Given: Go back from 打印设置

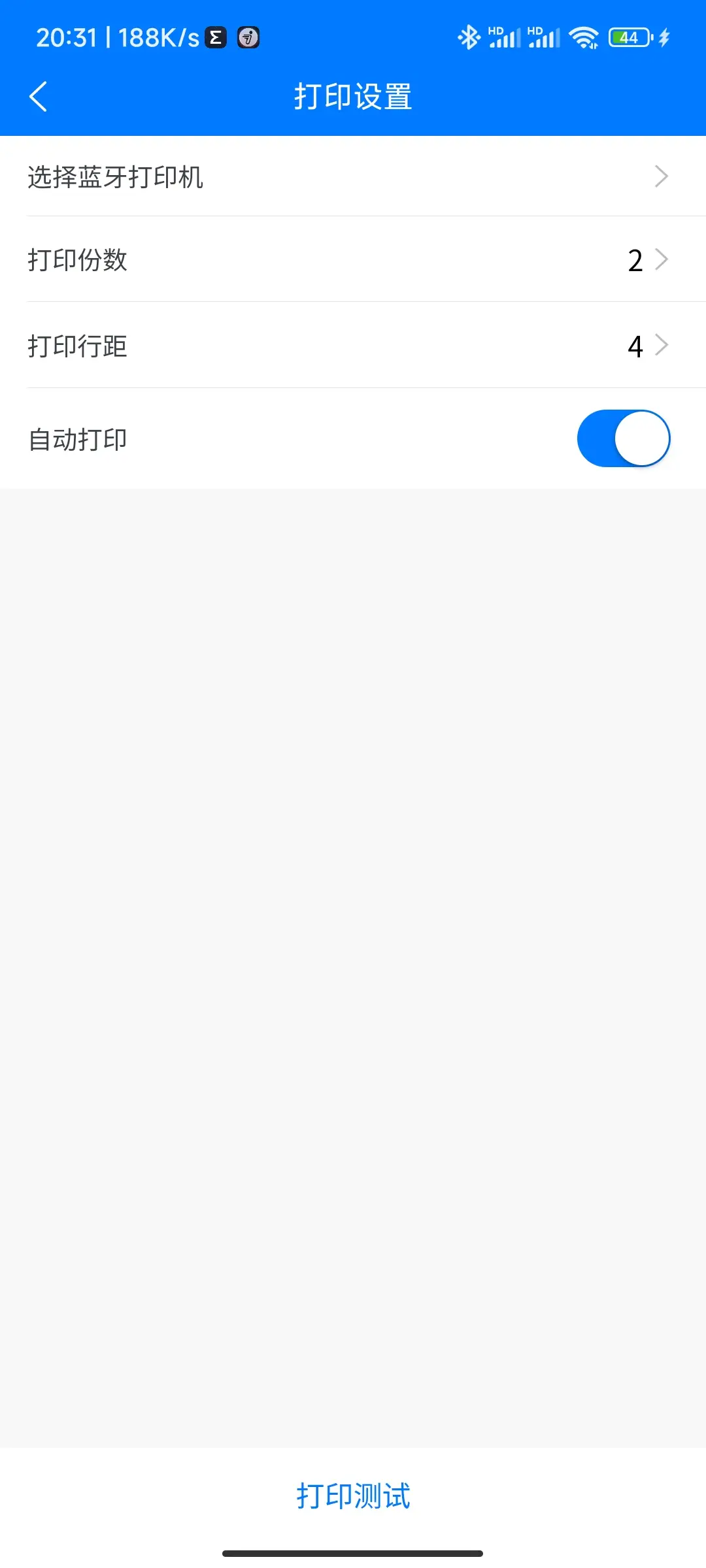Looking at the screenshot, I should click(x=39, y=97).
